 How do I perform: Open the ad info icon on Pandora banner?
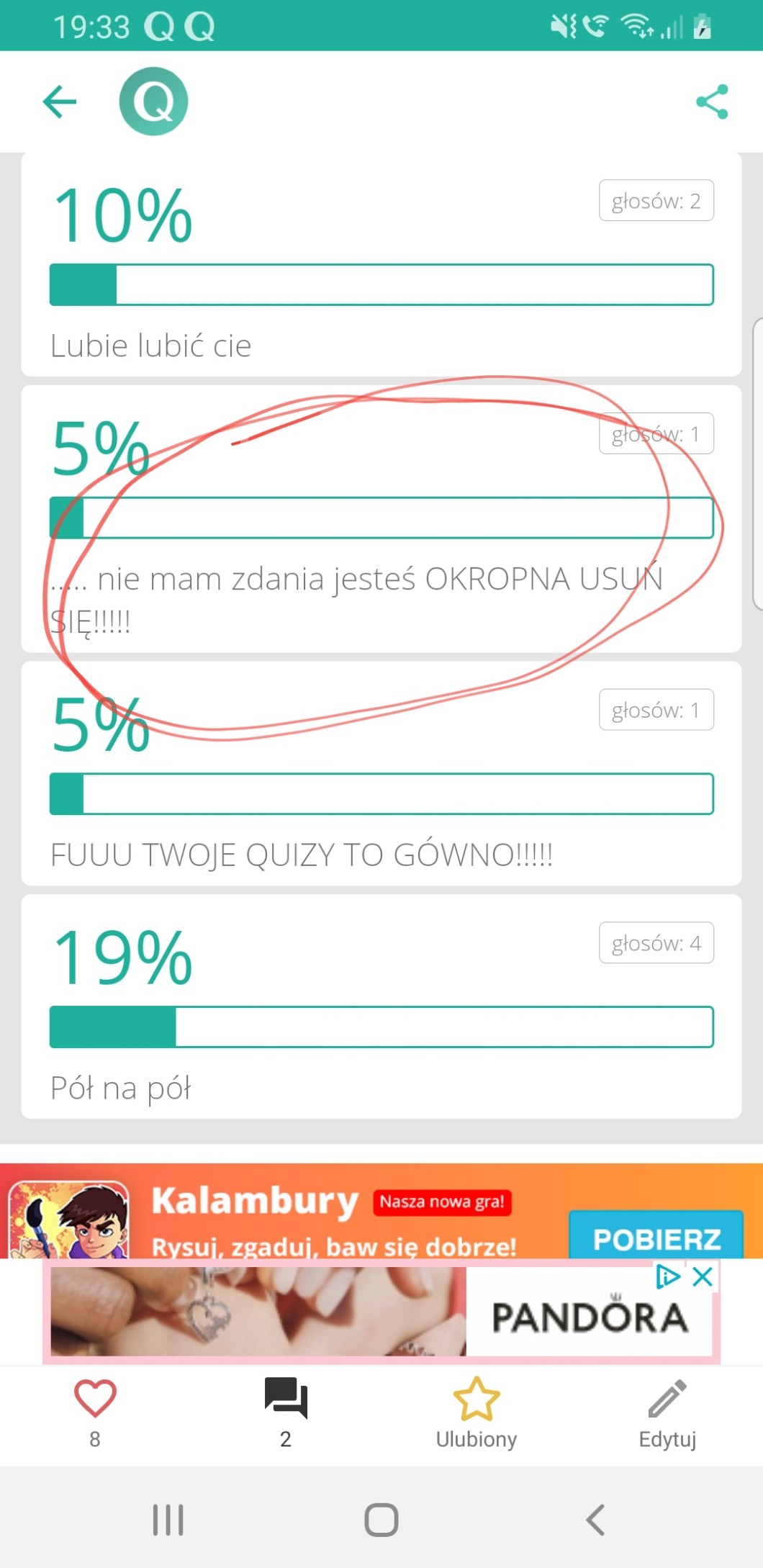tap(668, 1277)
